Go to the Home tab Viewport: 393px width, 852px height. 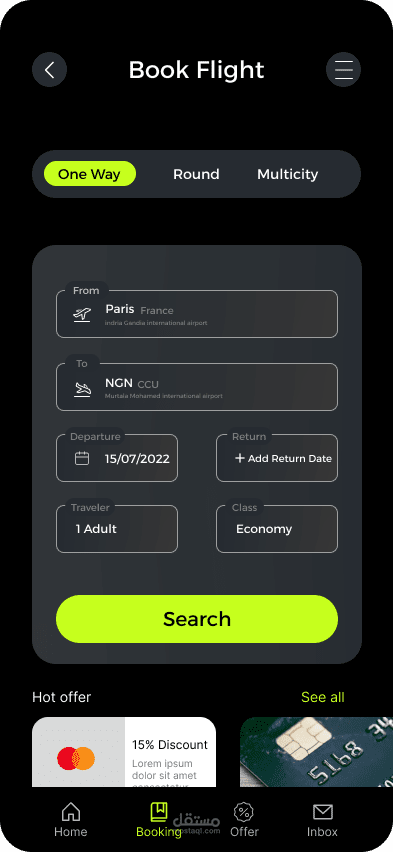coord(71,820)
